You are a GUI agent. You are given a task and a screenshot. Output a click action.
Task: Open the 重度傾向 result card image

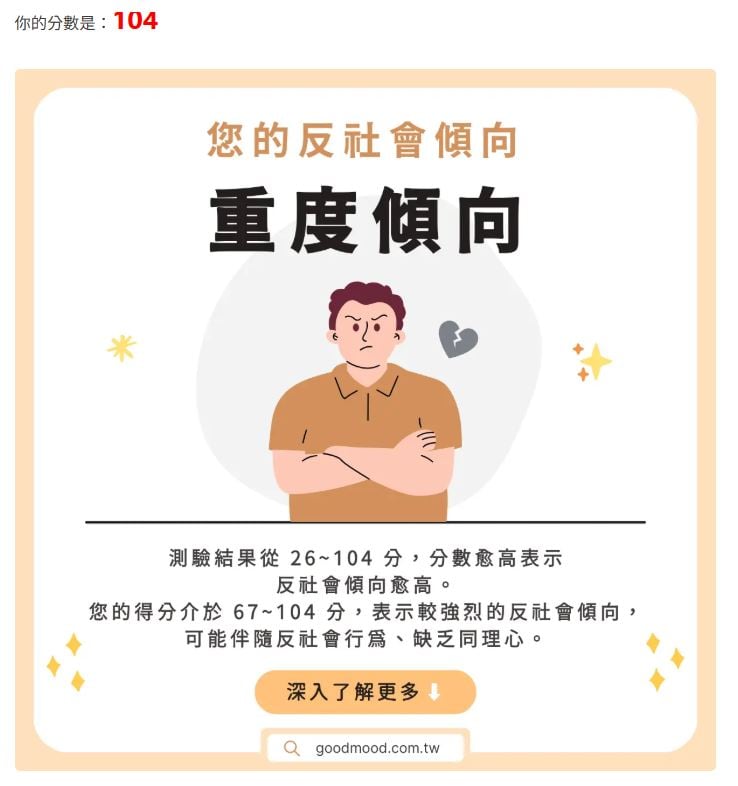(365, 420)
